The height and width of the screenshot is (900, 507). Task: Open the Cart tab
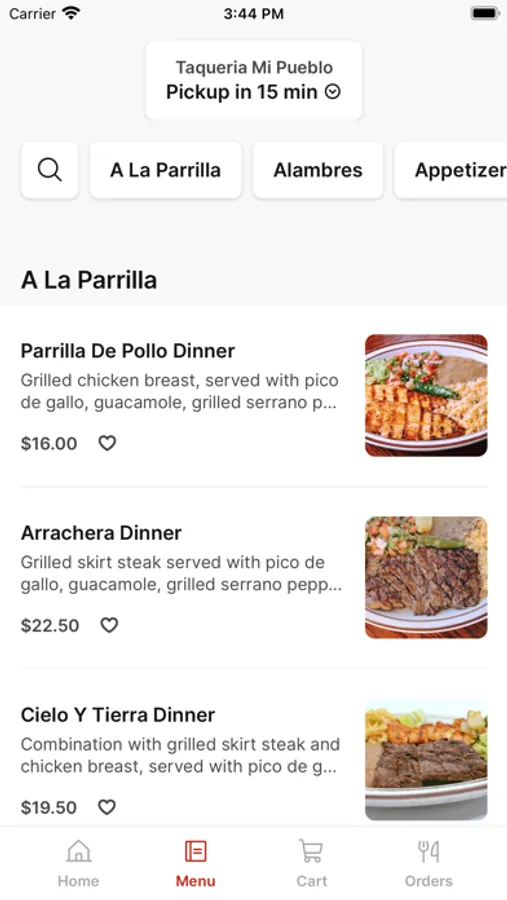312,863
